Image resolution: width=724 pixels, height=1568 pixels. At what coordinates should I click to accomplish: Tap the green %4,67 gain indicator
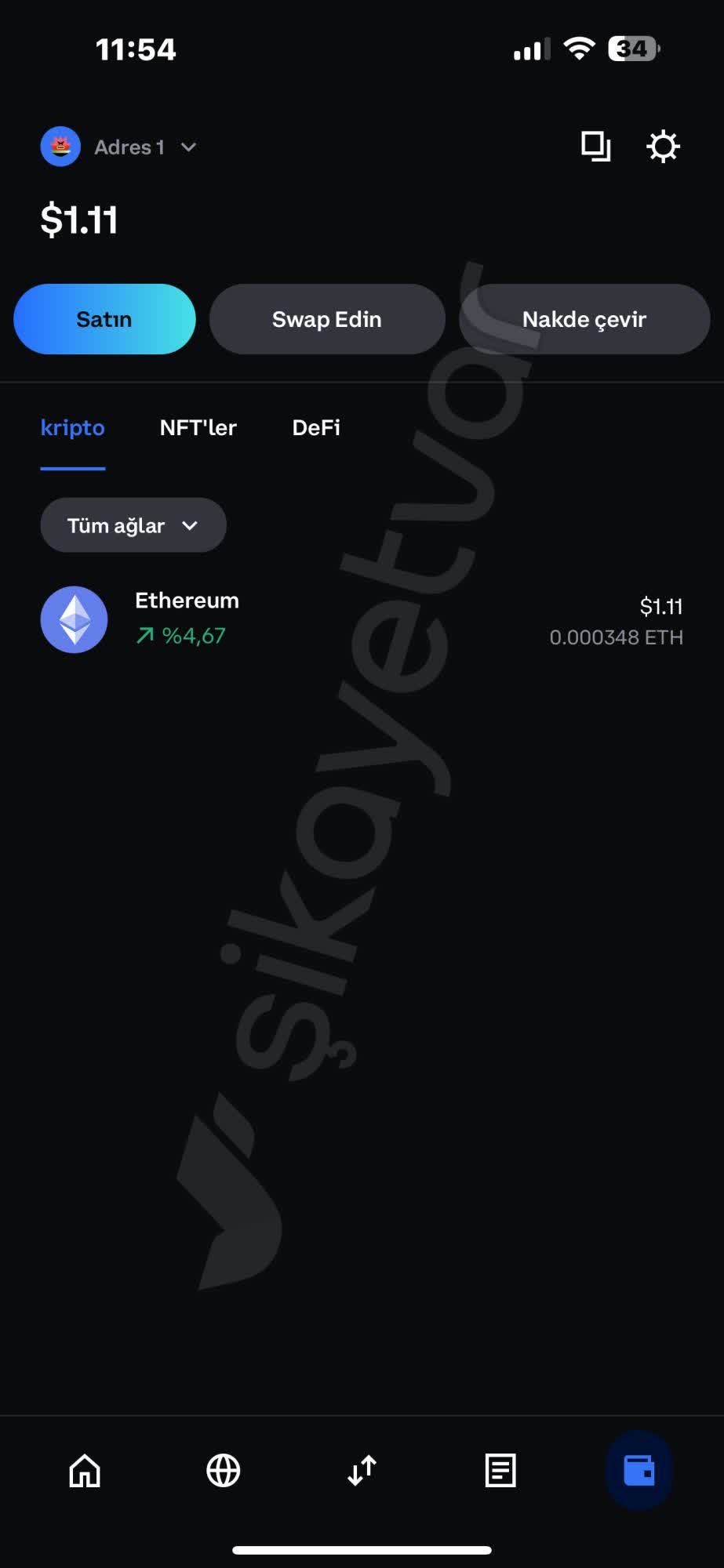click(x=180, y=635)
